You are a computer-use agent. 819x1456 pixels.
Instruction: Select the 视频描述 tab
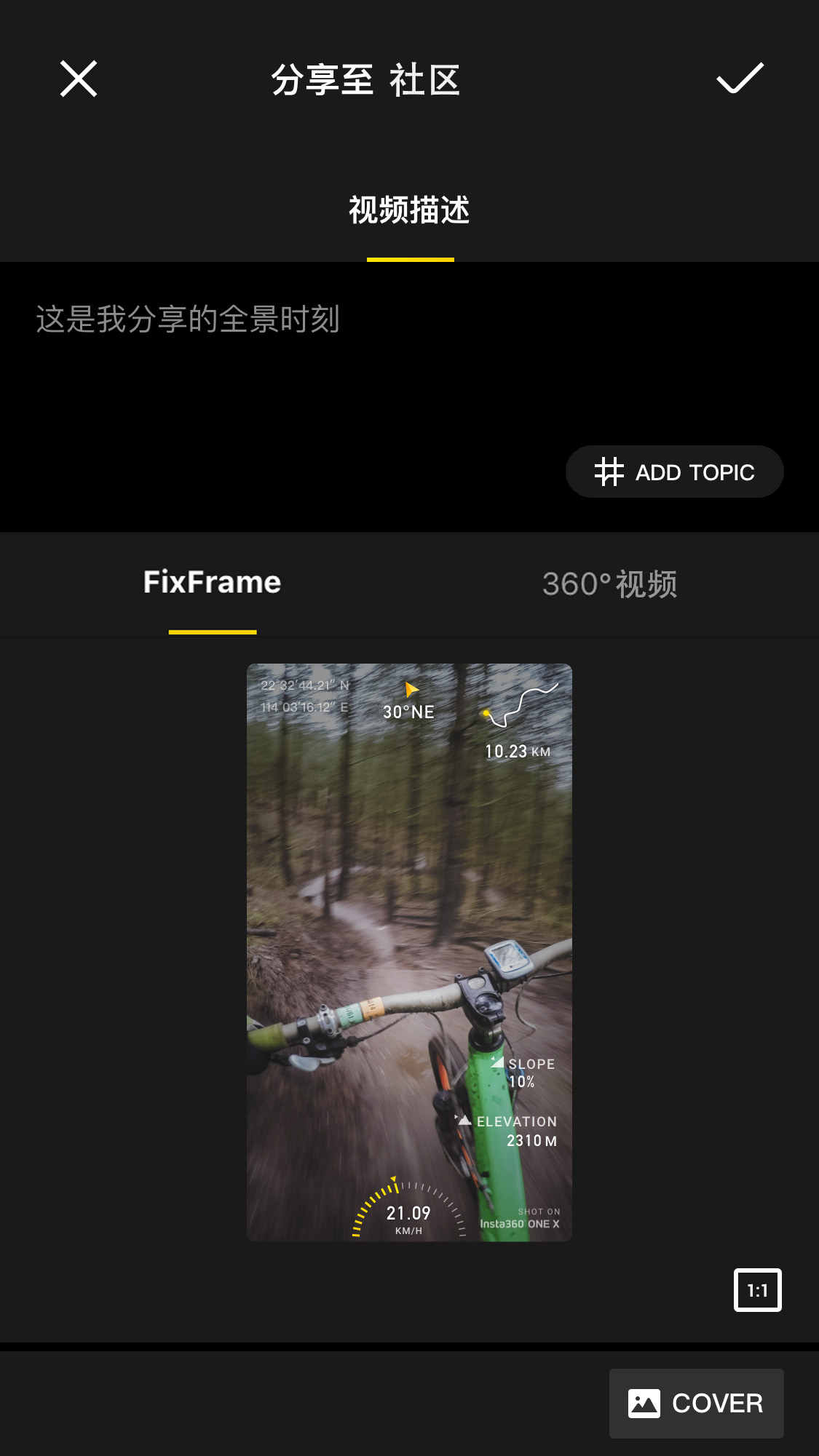coord(410,212)
